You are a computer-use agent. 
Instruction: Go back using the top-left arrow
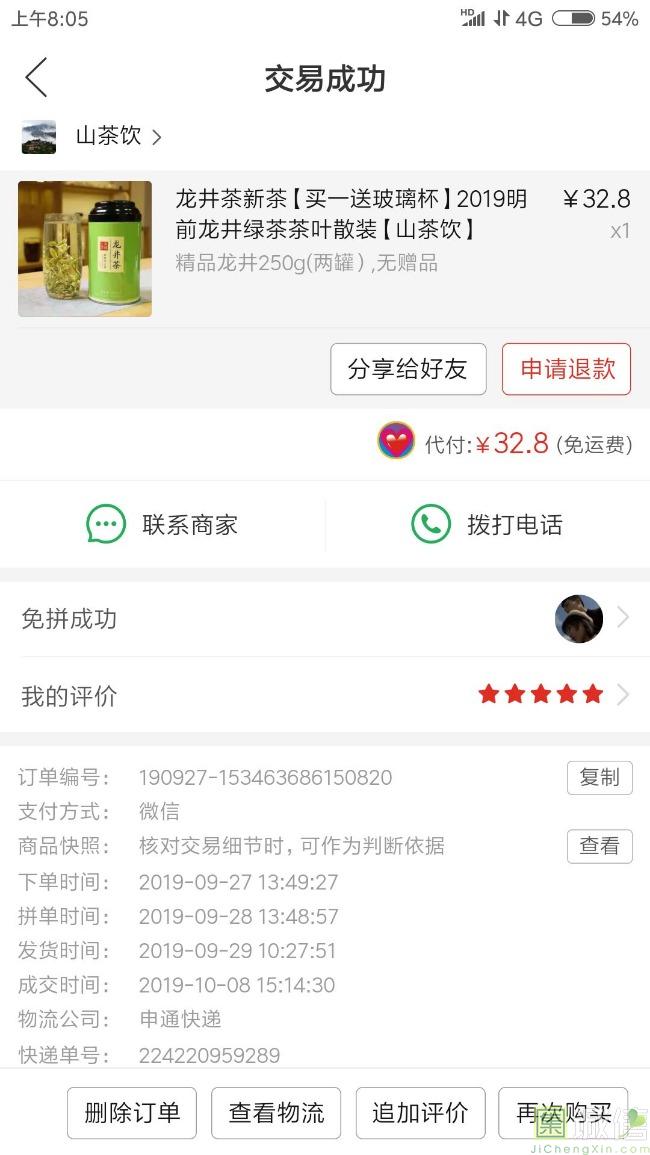click(36, 78)
